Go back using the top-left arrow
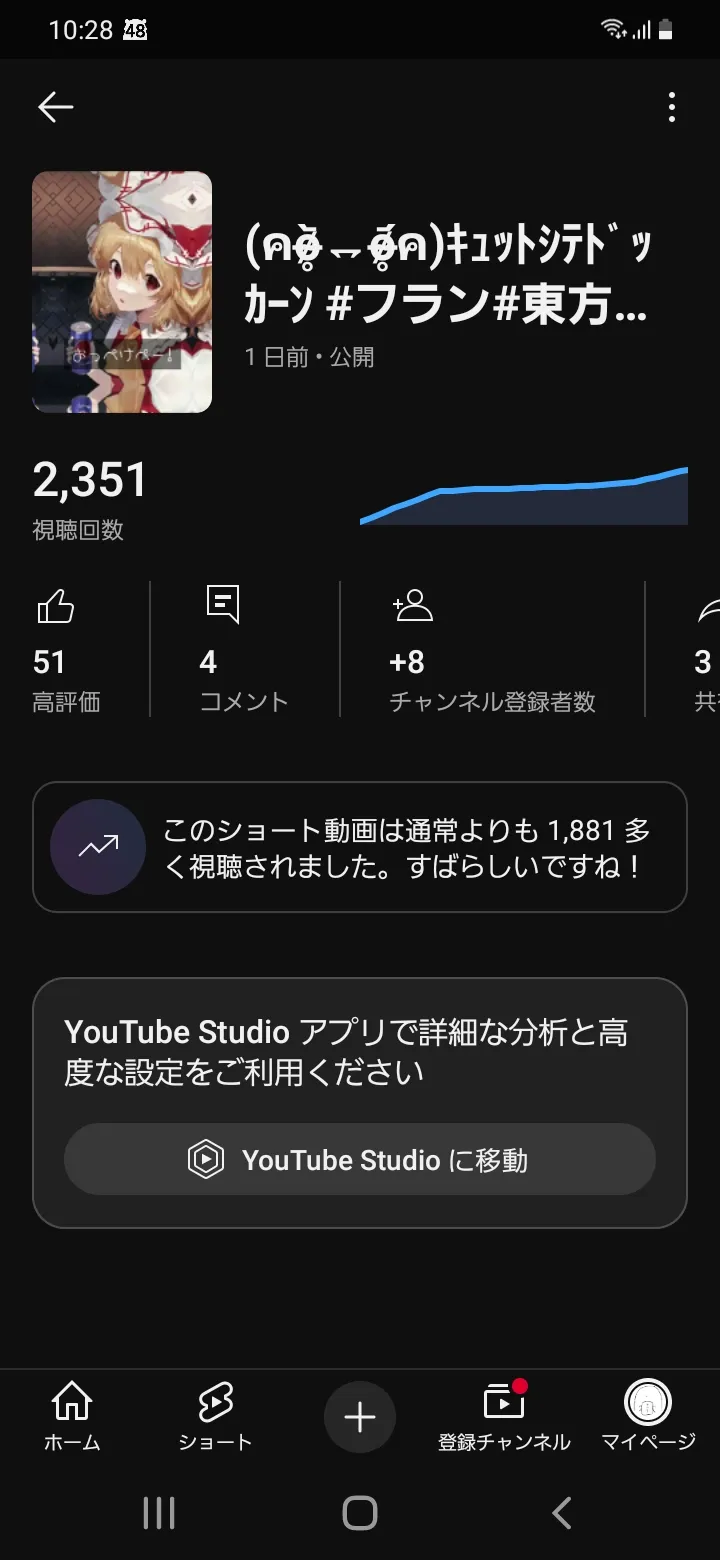720x1560 pixels. pos(56,108)
